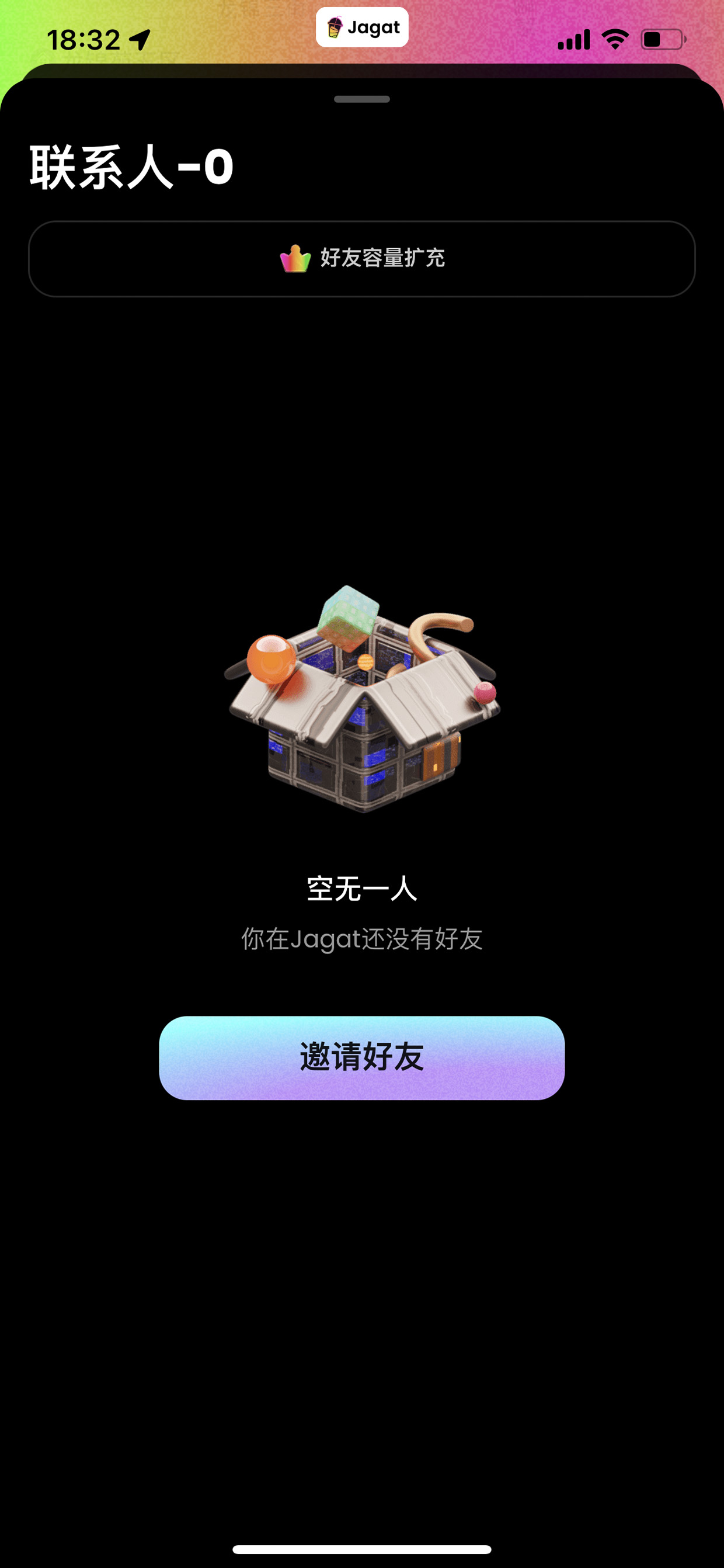
Task: Tap the sheet grabber handle at top
Action: coord(362,99)
